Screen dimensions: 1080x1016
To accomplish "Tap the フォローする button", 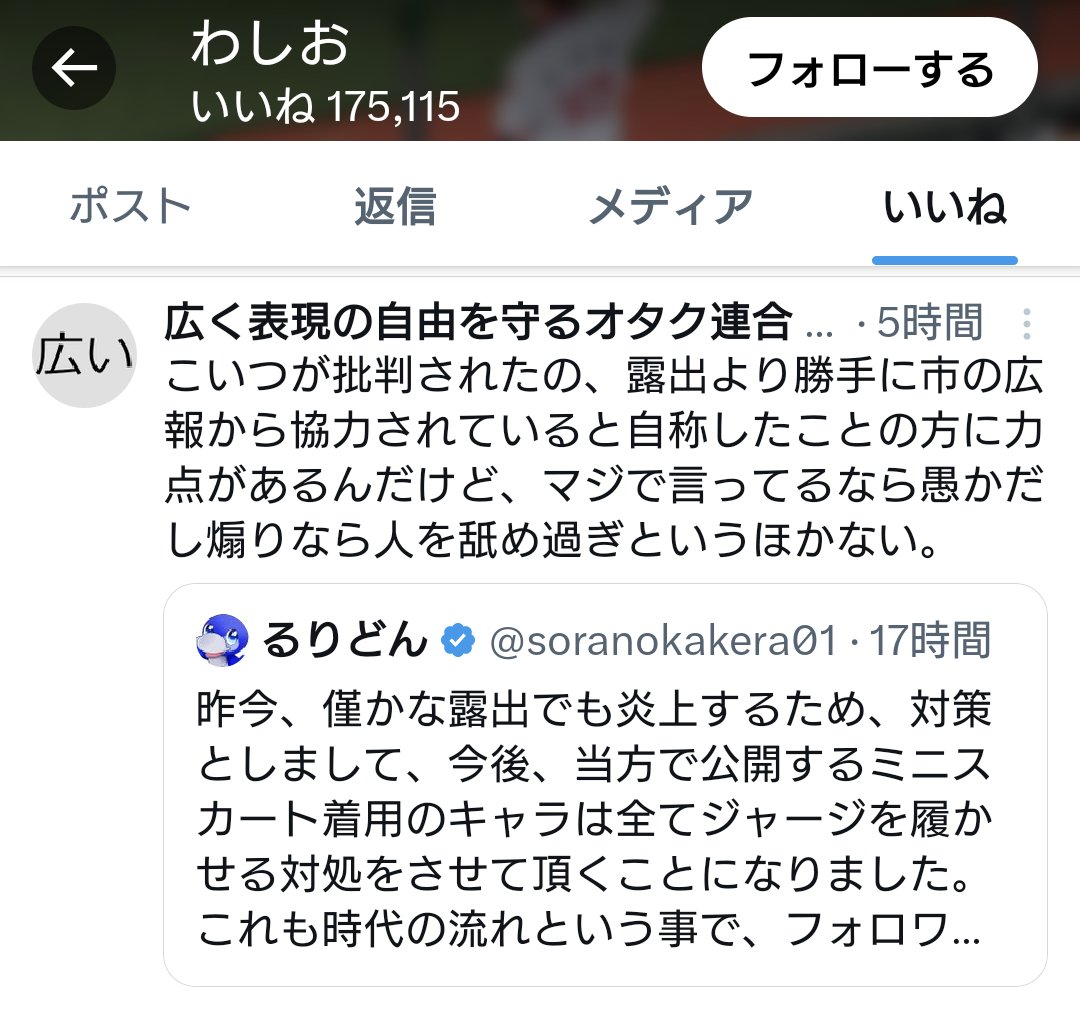I will click(x=869, y=69).
